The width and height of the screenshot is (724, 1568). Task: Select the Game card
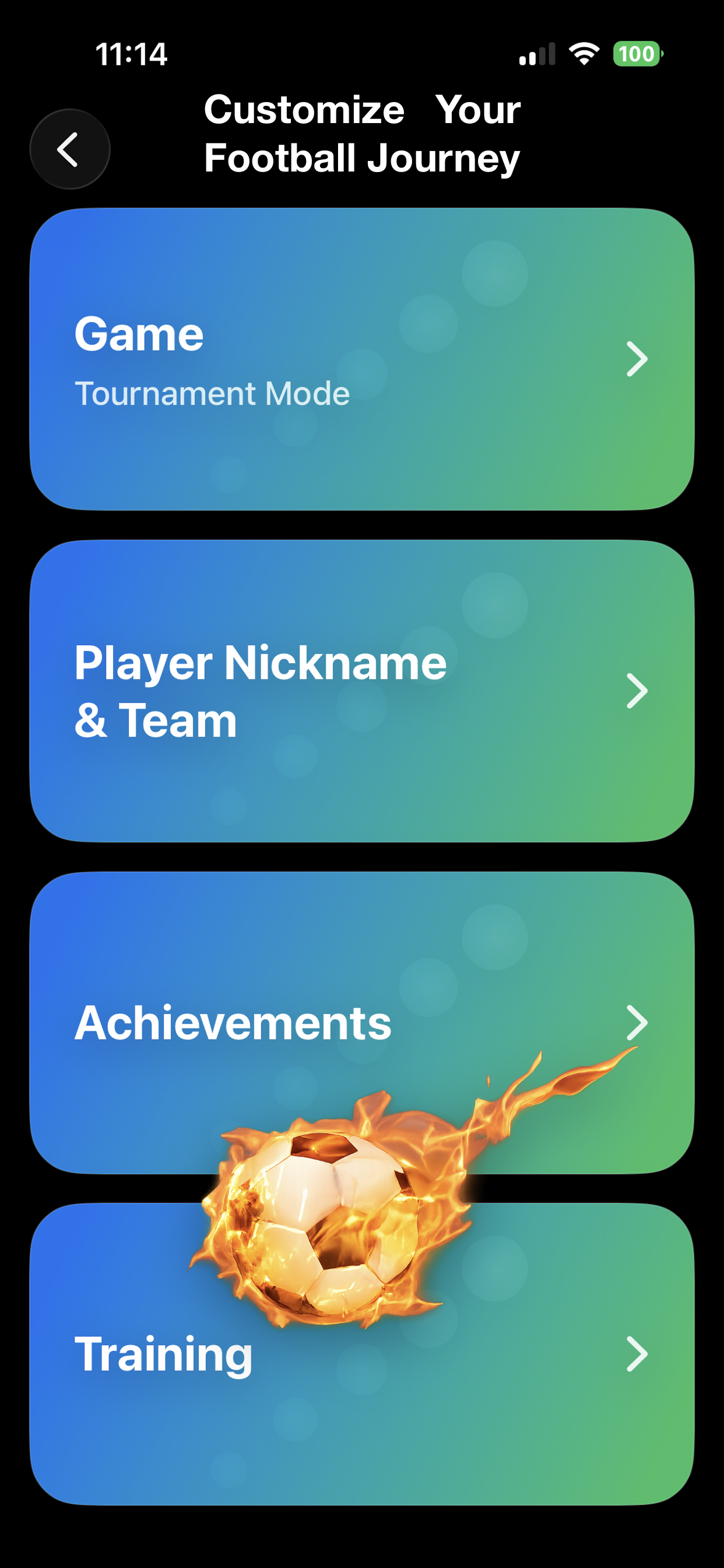pyautogui.click(x=362, y=360)
